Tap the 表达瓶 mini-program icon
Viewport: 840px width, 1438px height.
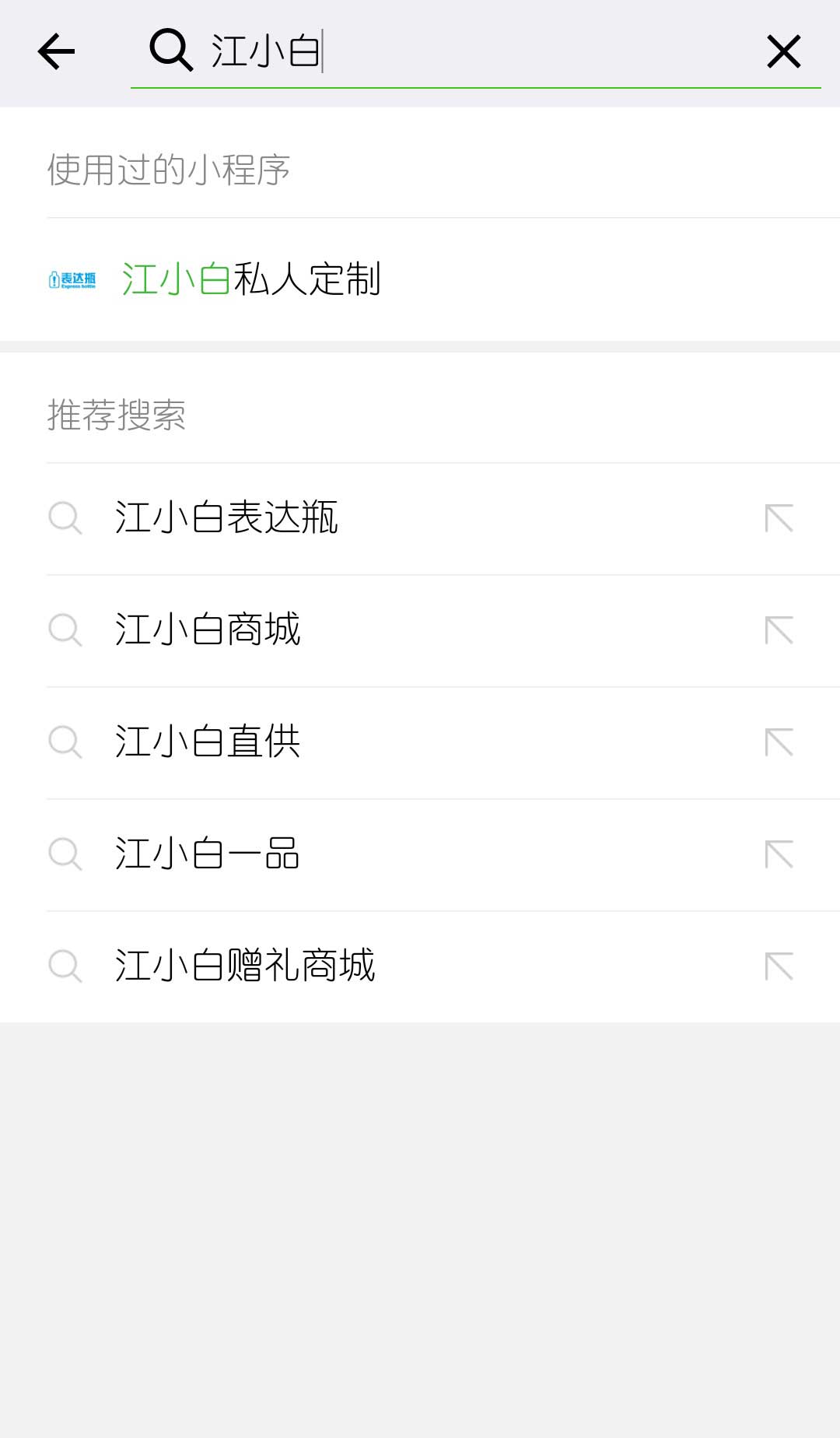pos(72,280)
